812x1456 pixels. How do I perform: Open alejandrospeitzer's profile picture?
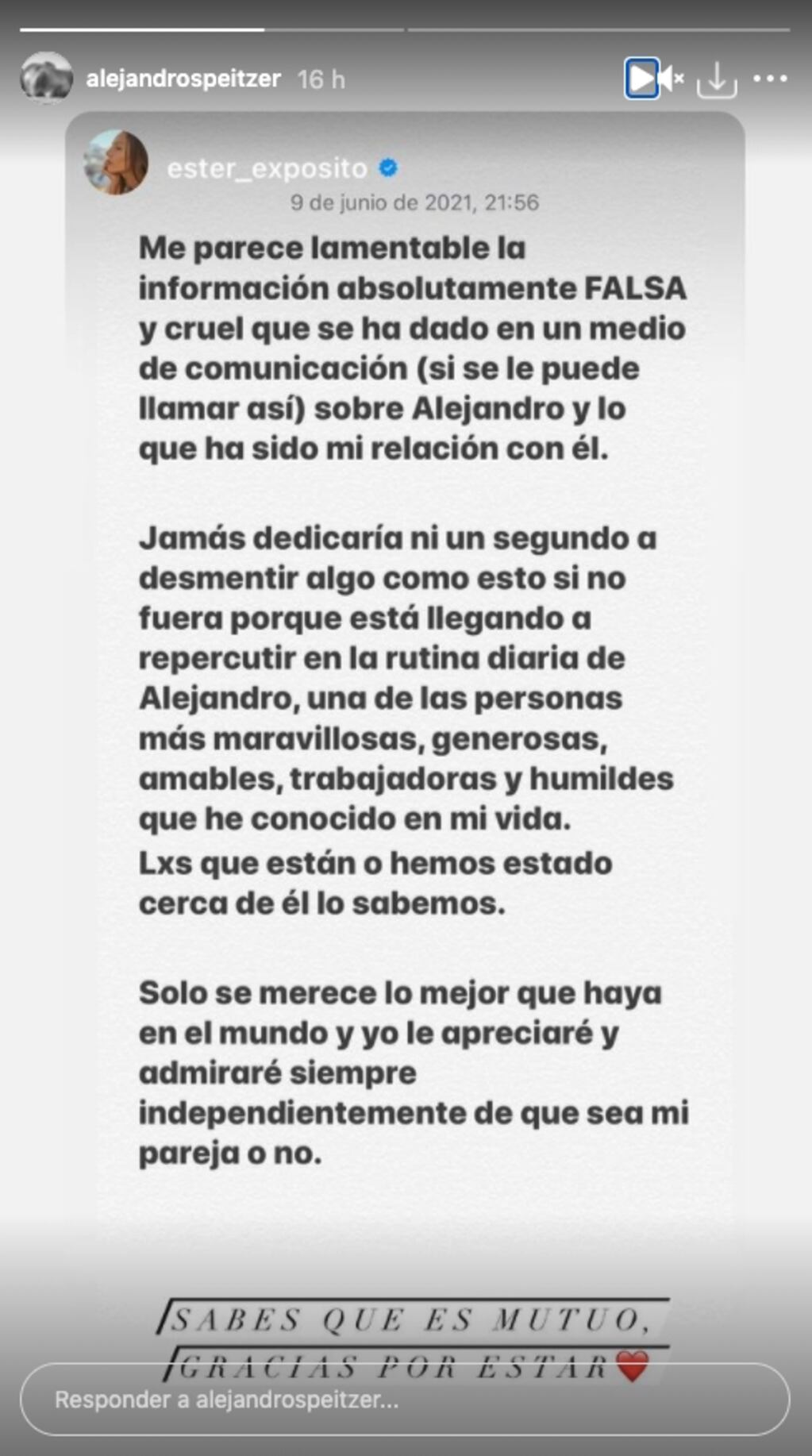[46, 78]
